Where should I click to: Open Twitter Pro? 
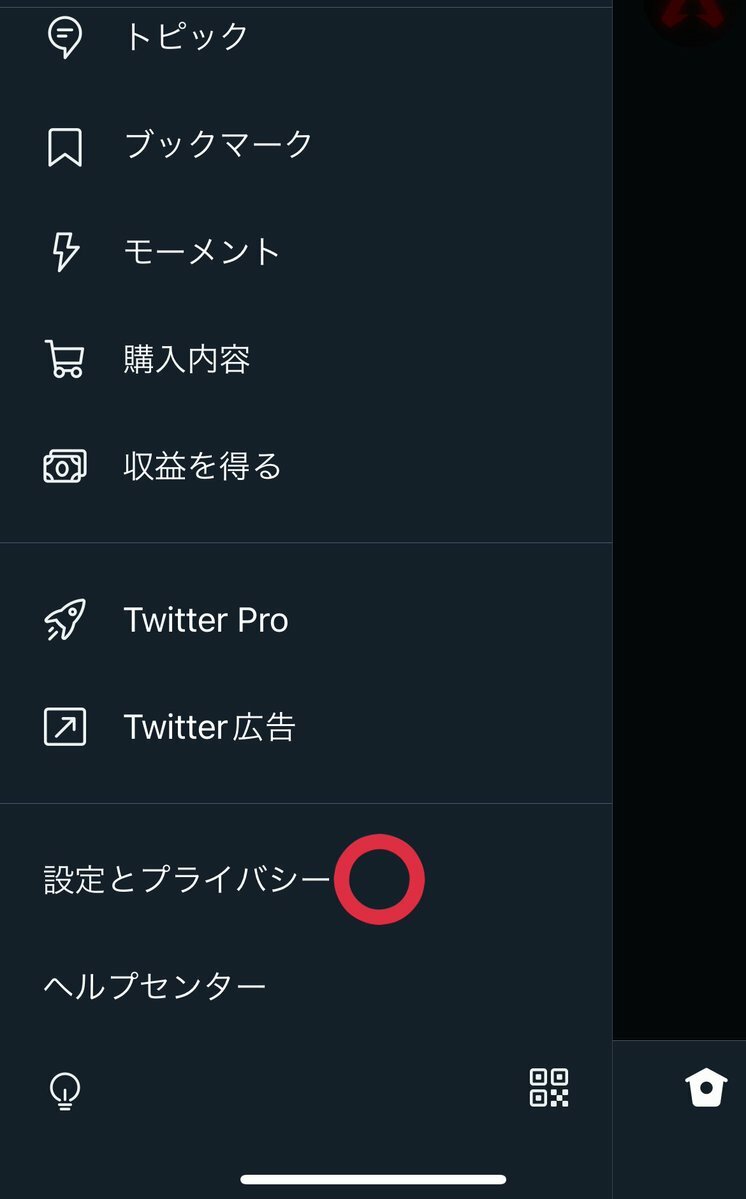[205, 620]
